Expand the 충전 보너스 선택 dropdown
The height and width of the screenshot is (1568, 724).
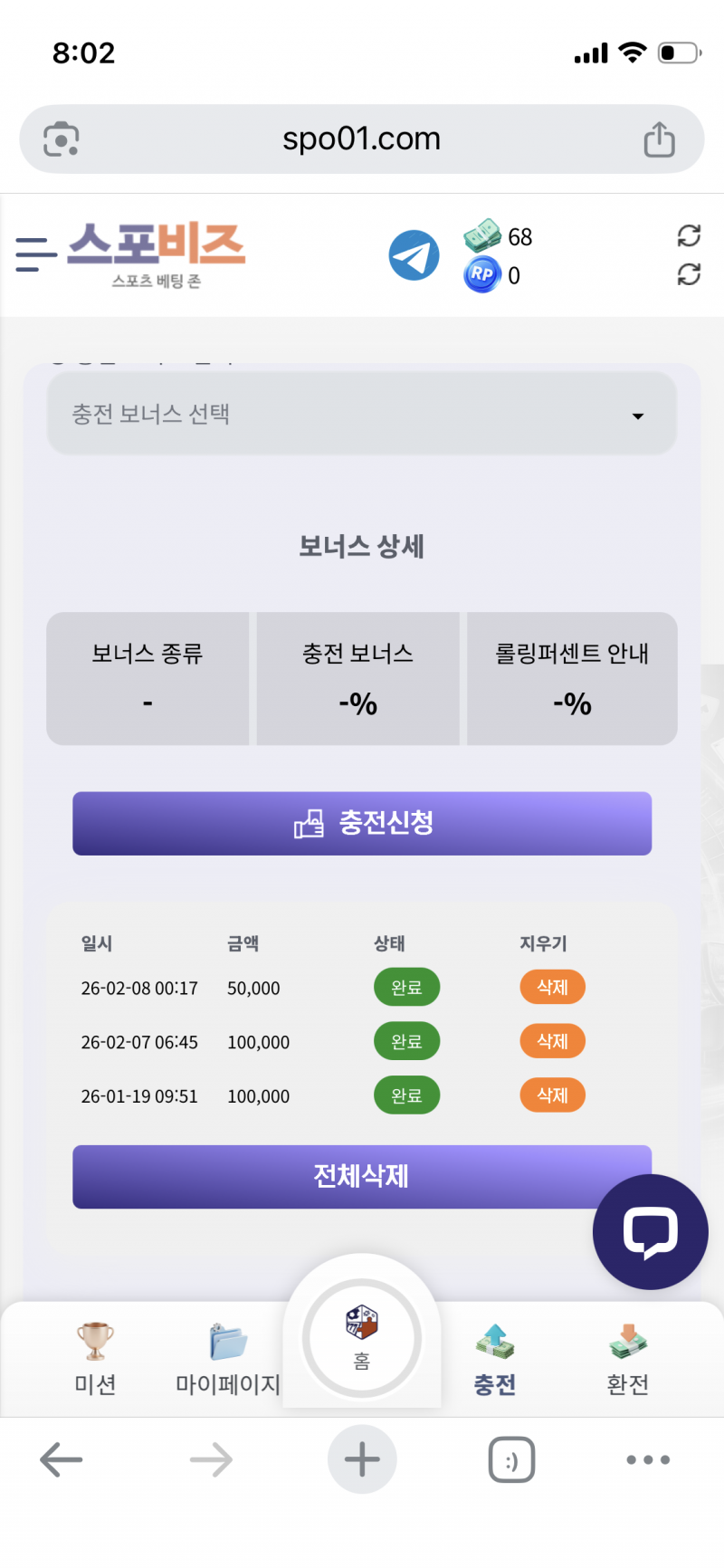click(x=362, y=415)
